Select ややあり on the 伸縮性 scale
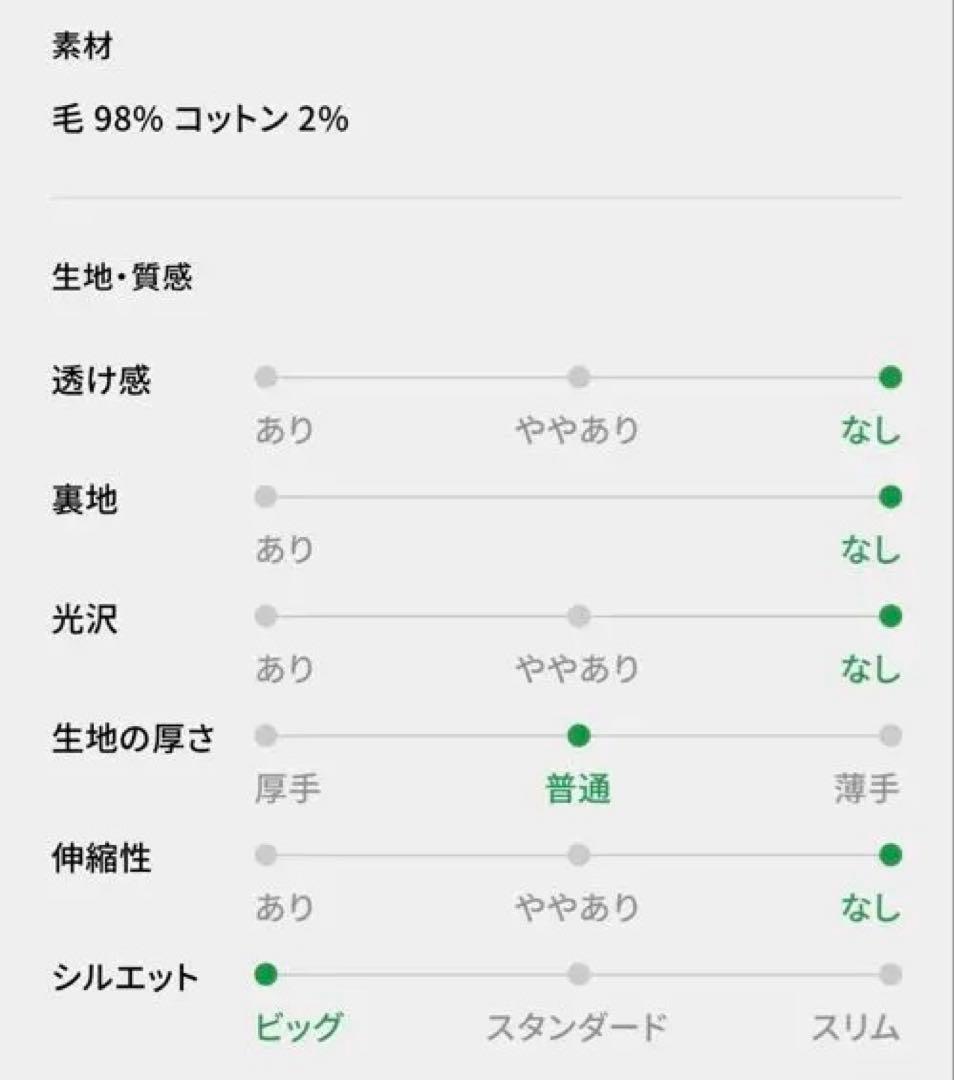The image size is (954, 1080). point(577,855)
